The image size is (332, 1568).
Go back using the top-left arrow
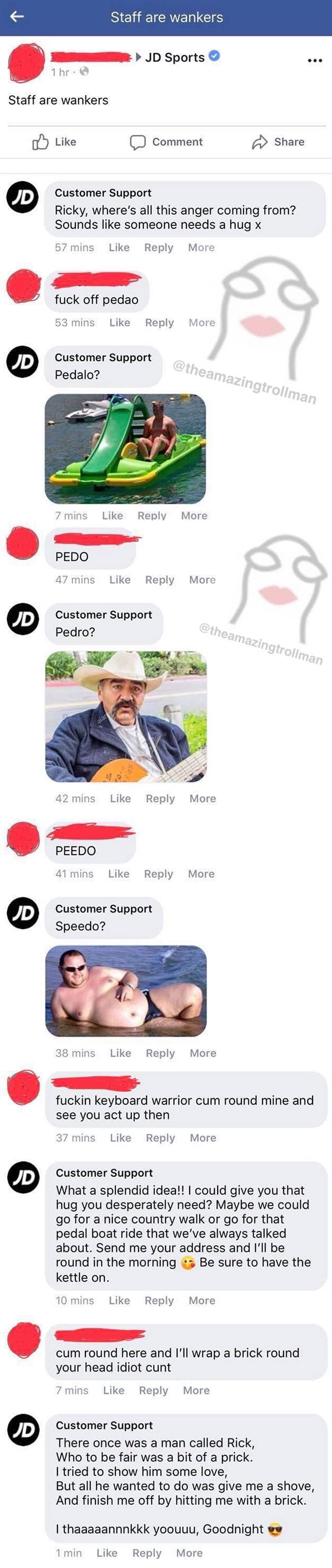tap(17, 17)
